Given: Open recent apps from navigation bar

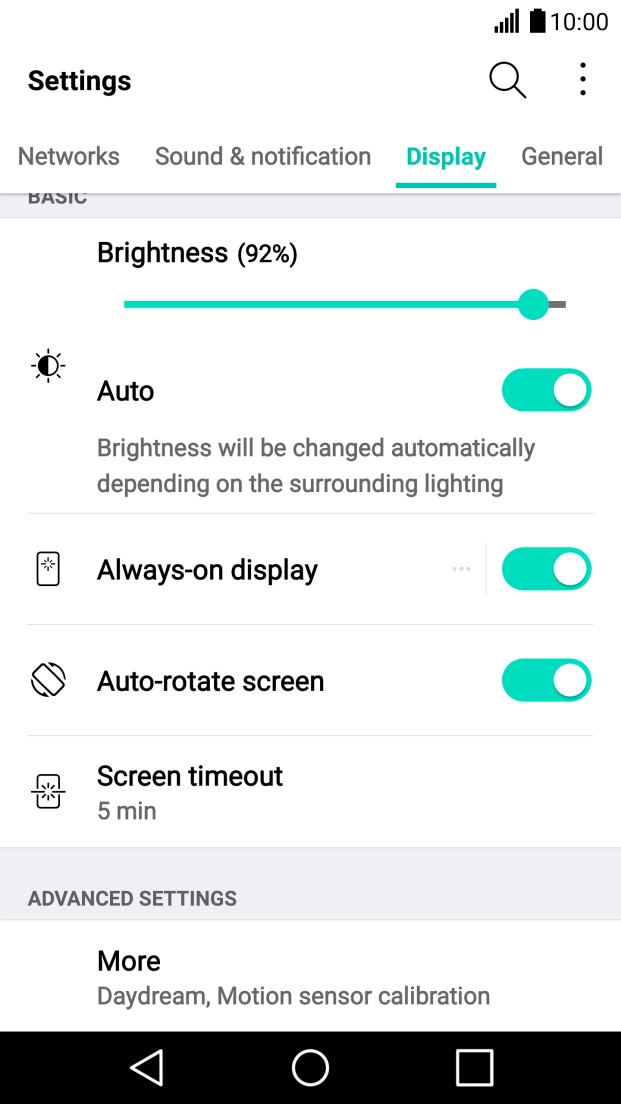Looking at the screenshot, I should click(474, 1068).
